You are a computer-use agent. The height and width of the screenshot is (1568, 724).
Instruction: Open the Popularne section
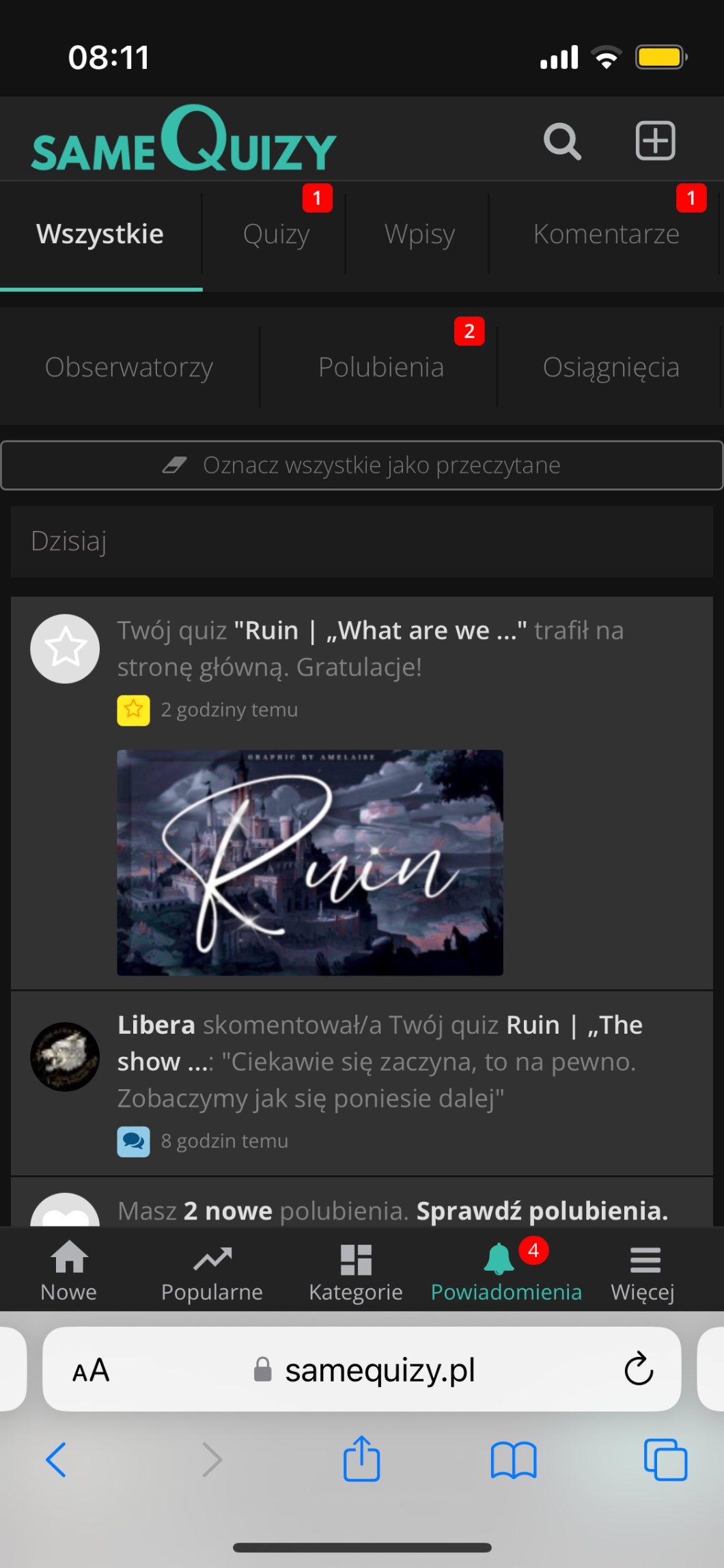212,1271
